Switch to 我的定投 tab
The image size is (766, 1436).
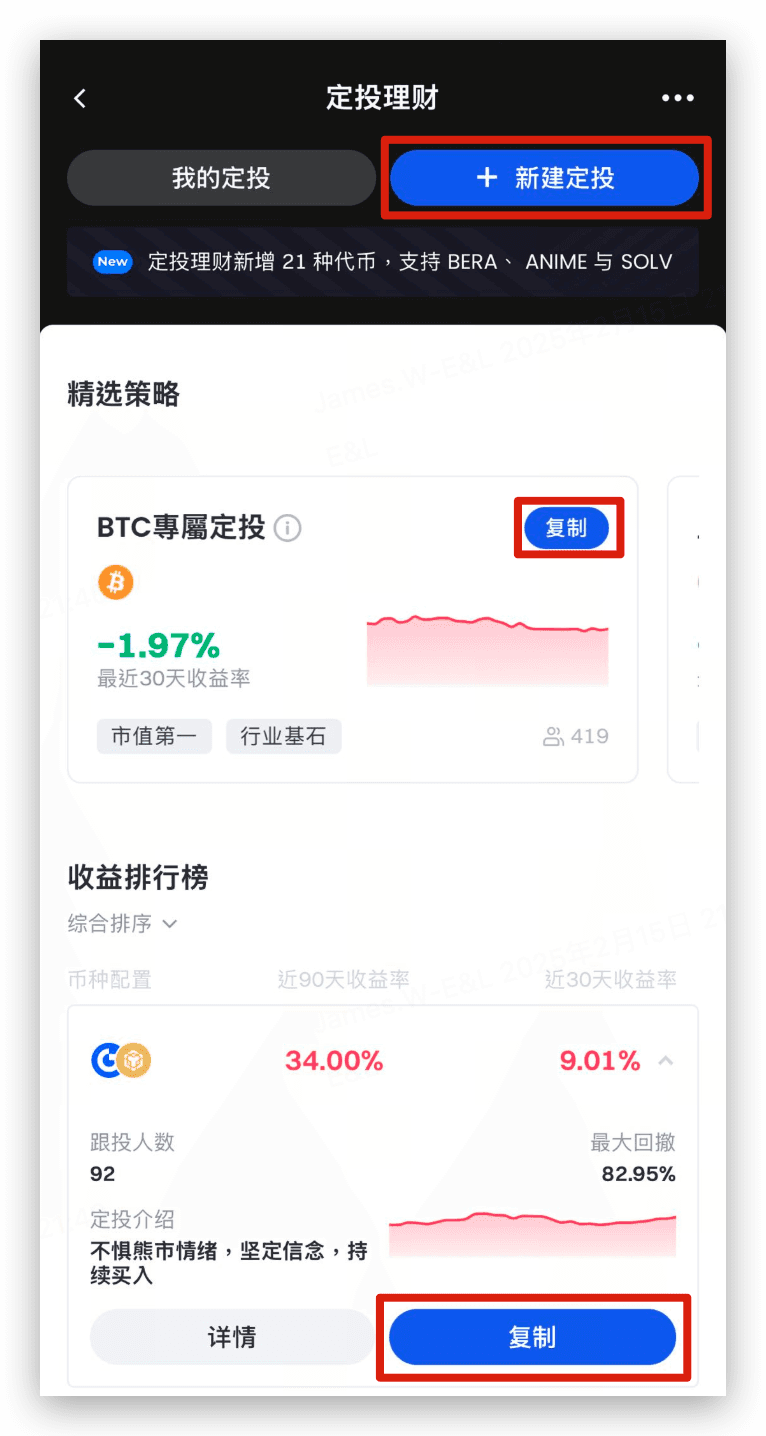tap(221, 178)
